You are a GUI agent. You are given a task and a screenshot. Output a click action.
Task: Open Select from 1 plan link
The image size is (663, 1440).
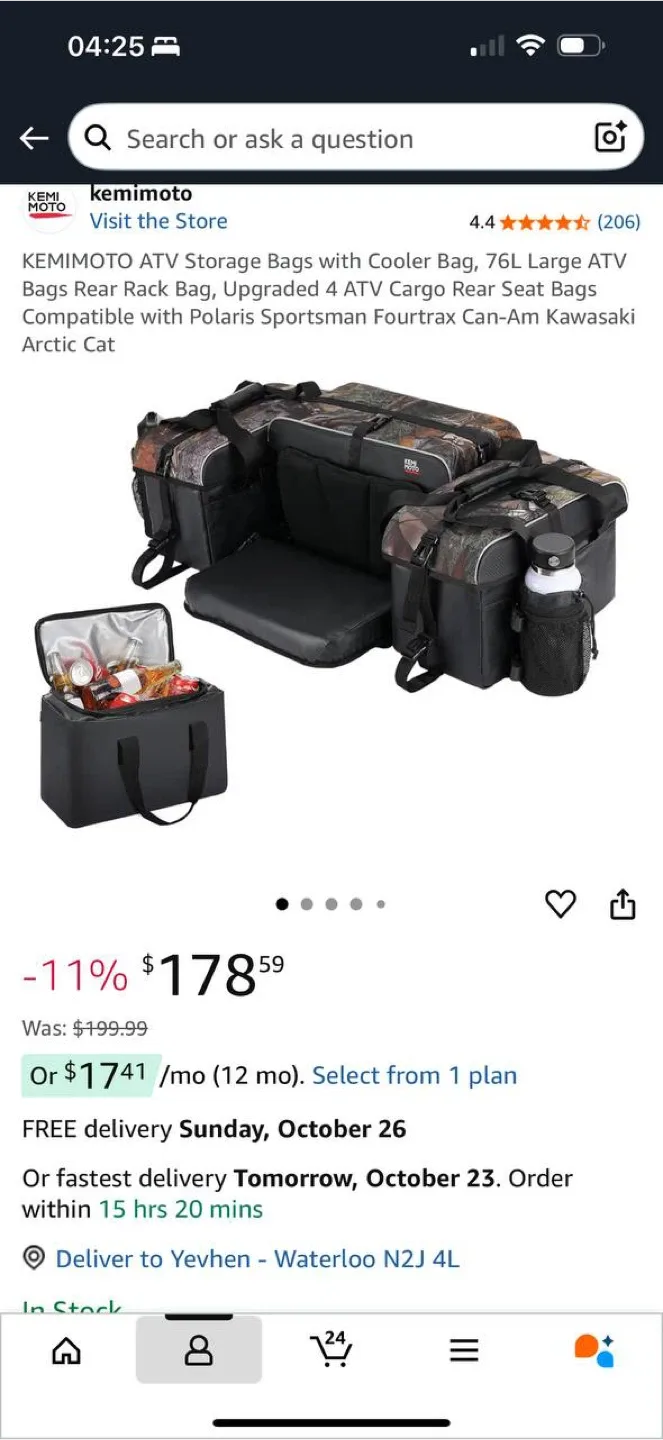coord(414,1075)
